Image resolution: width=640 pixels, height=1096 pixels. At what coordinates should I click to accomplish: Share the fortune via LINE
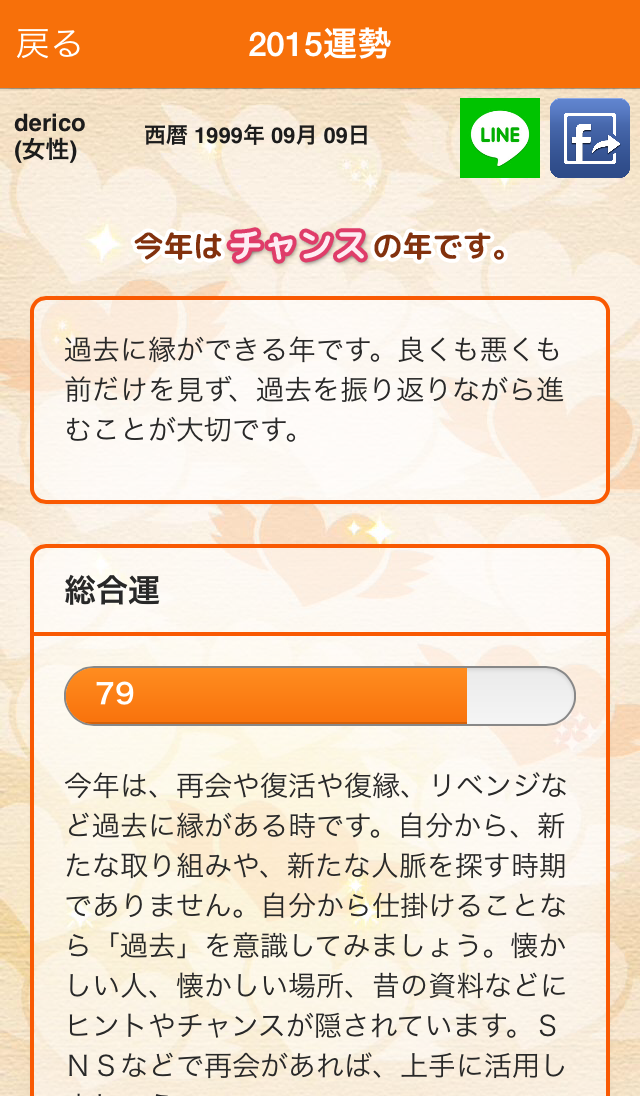click(500, 138)
